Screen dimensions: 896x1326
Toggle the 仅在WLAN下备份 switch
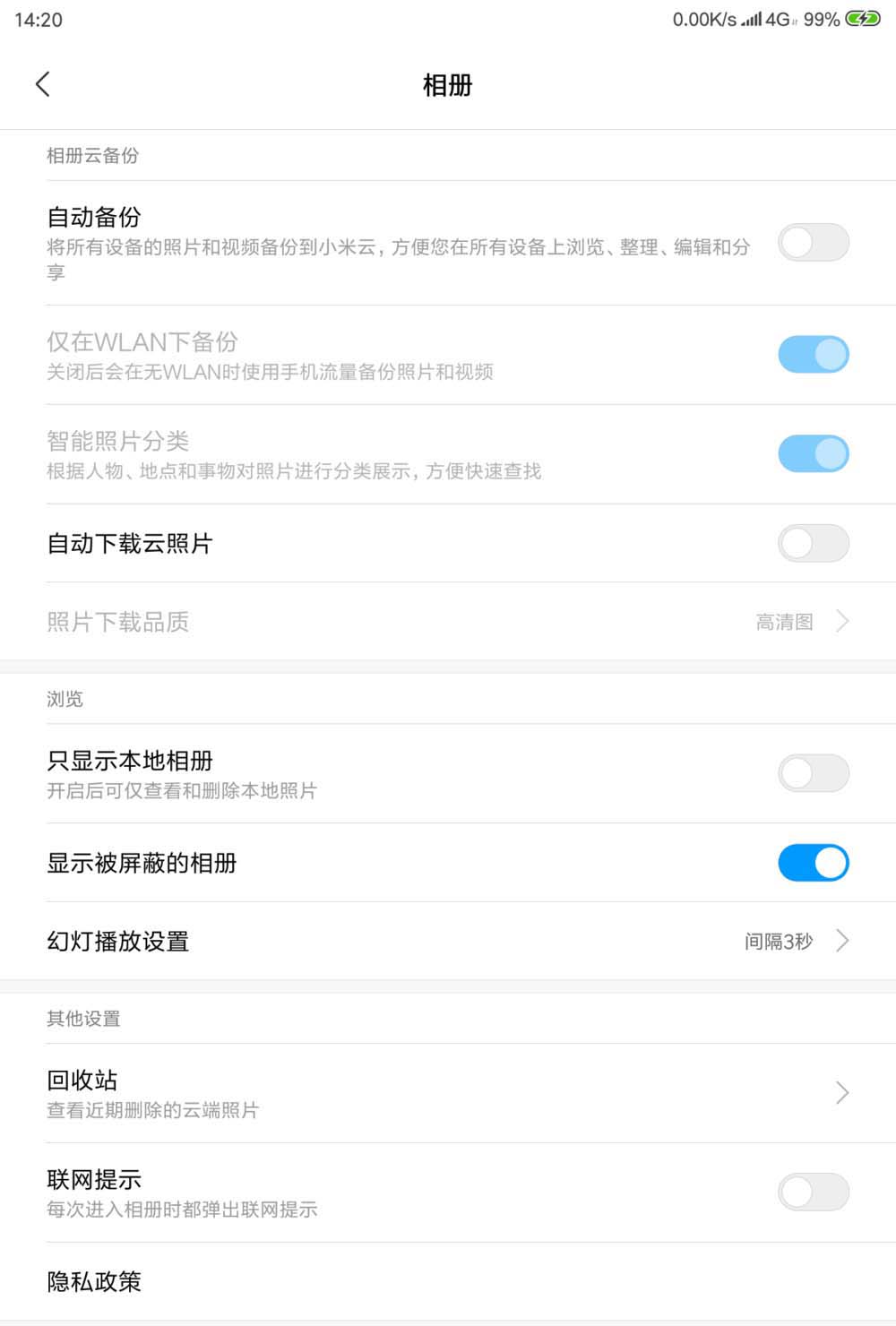point(813,355)
